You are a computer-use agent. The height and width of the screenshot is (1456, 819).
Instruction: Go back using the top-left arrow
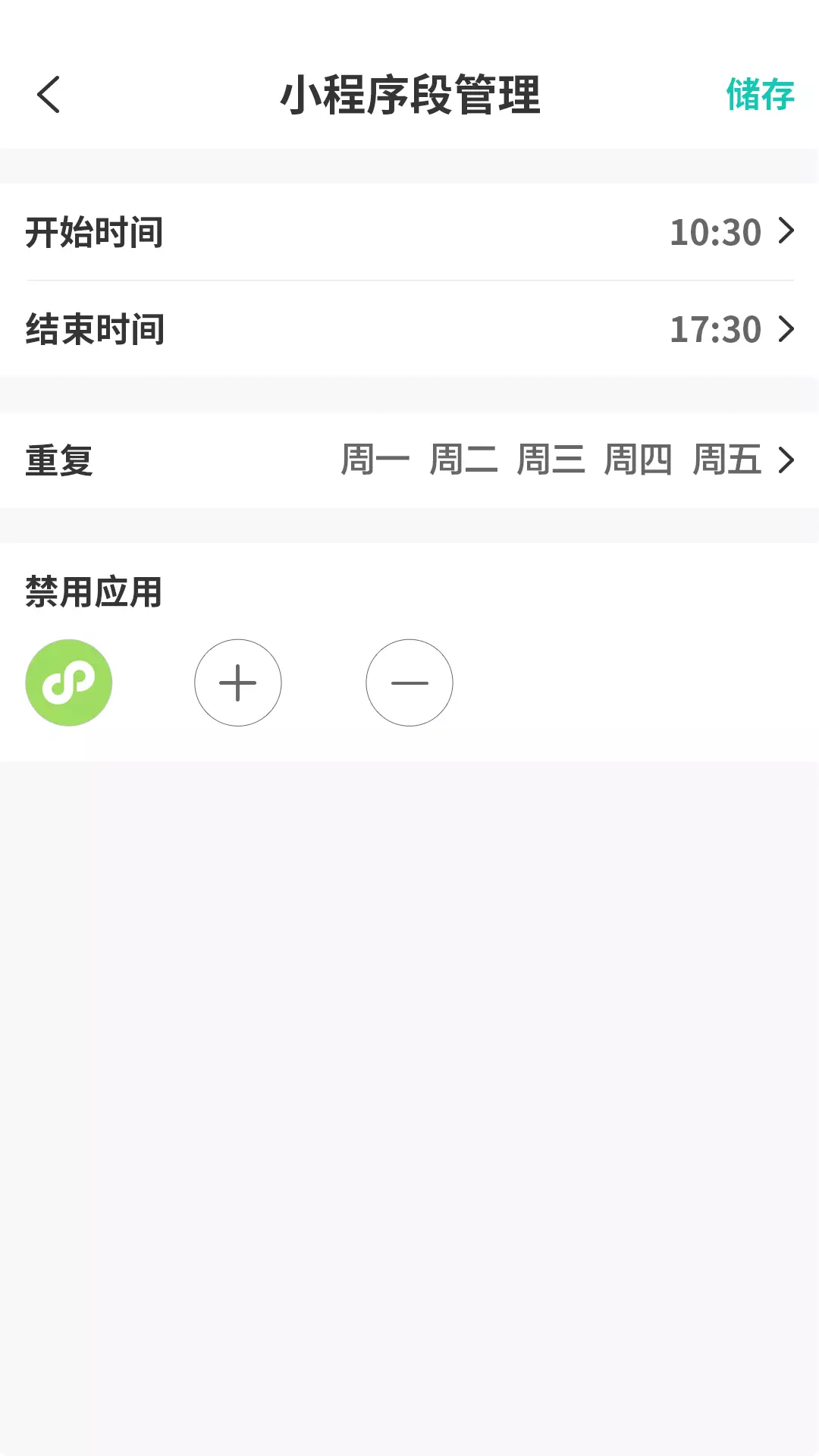49,95
